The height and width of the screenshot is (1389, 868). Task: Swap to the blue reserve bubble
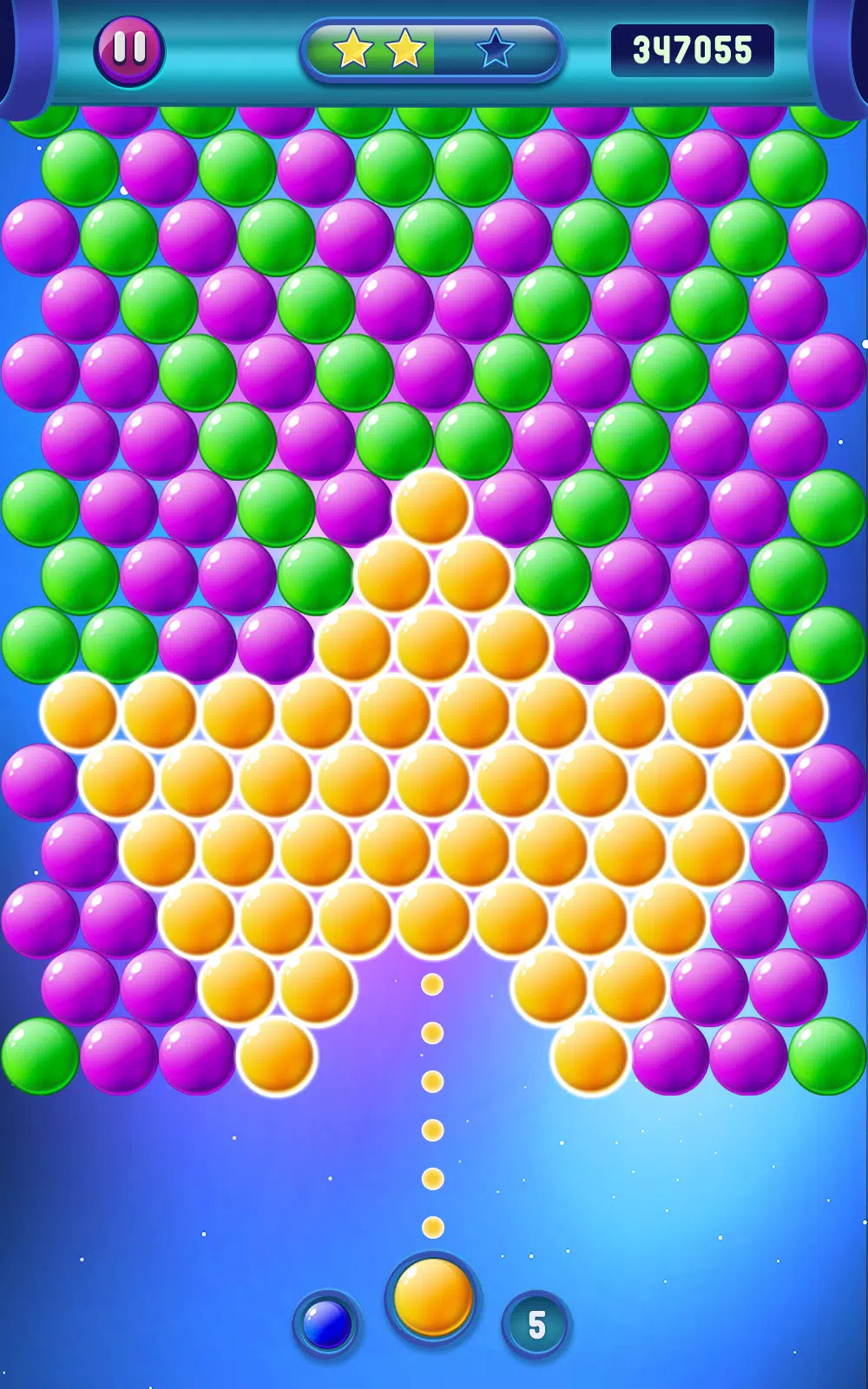point(327,1324)
